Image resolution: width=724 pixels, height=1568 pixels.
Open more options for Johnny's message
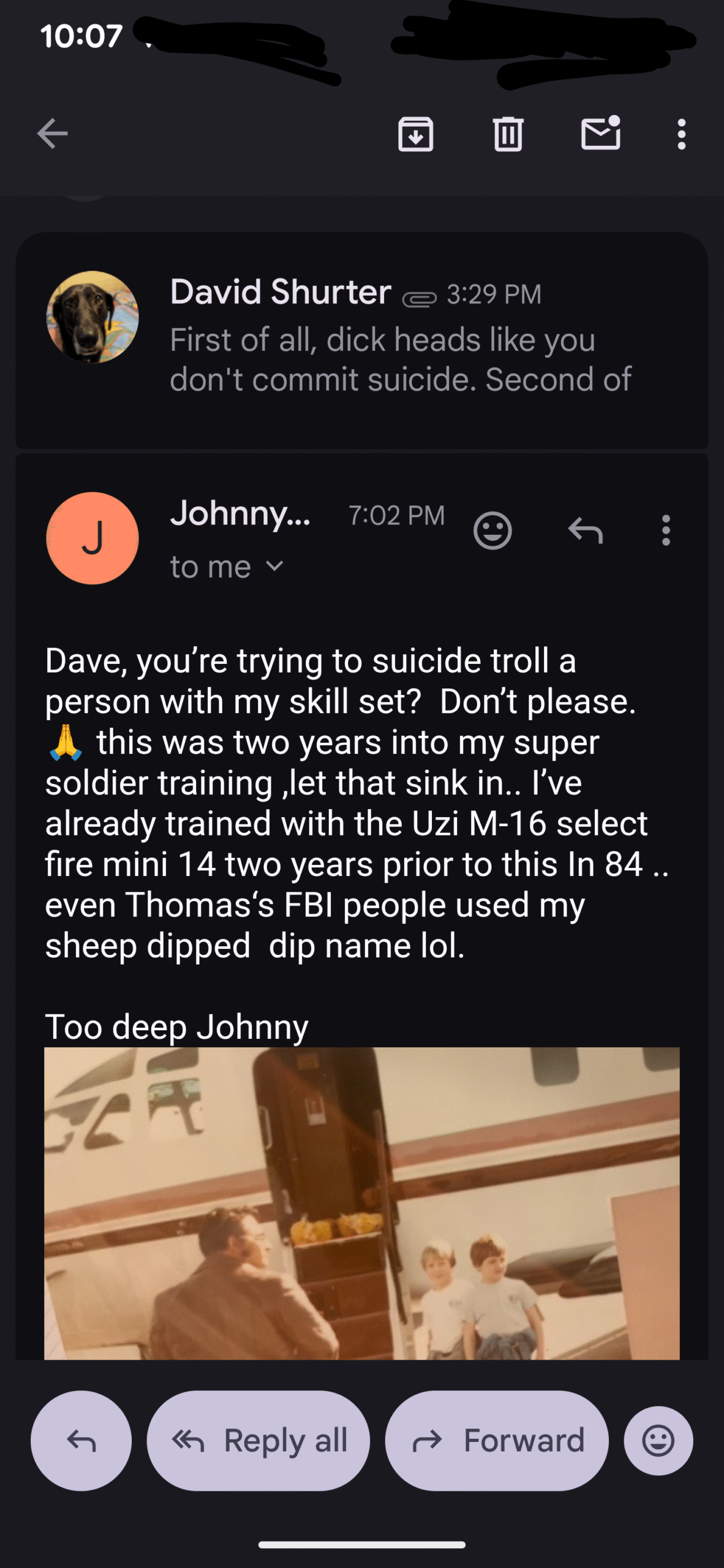pos(666,530)
